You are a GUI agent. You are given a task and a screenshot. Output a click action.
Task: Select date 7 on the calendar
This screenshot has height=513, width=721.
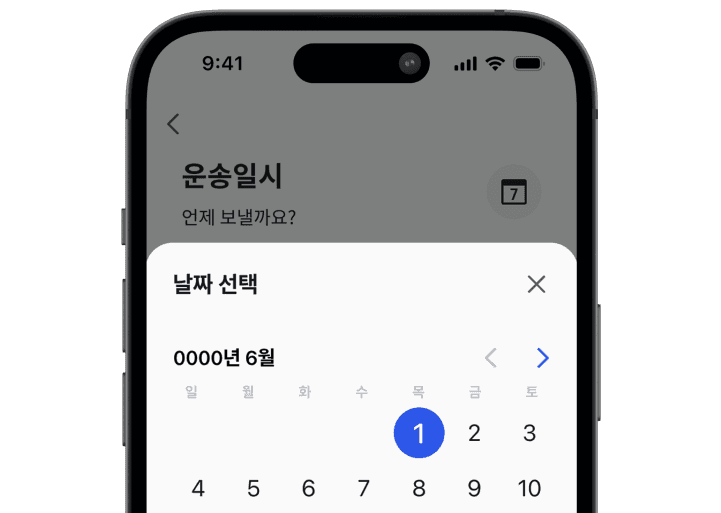coord(364,489)
